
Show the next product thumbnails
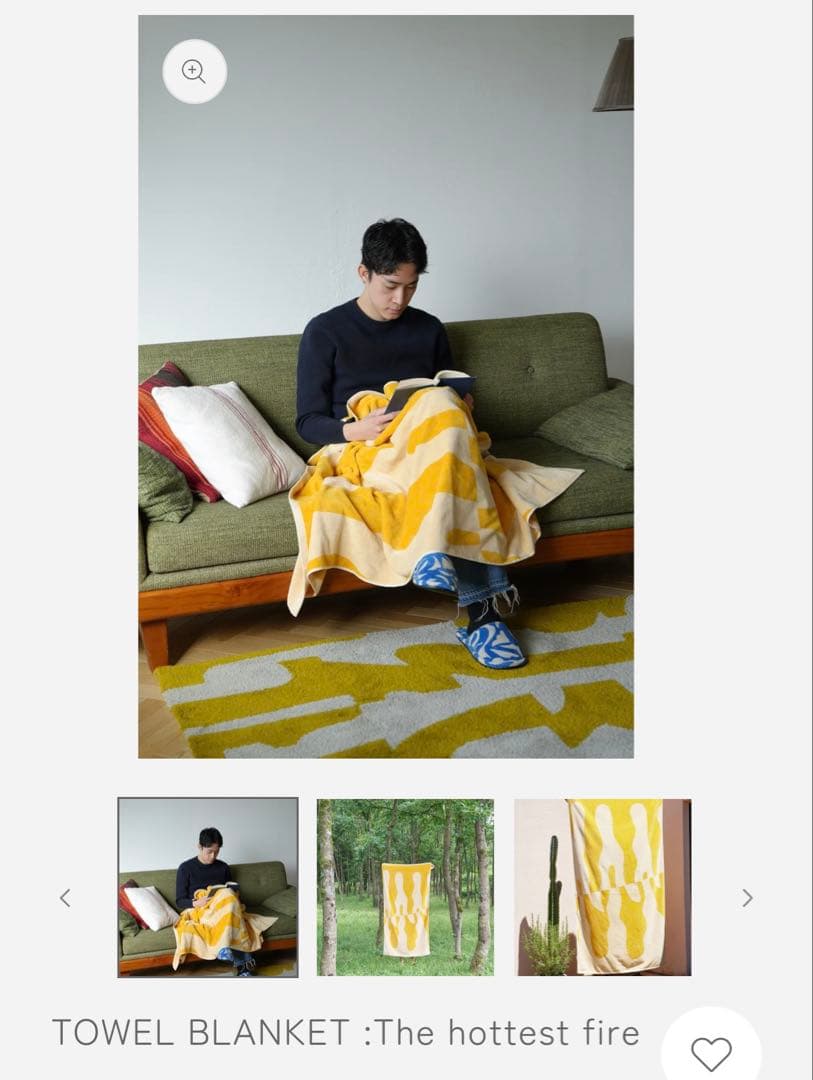point(747,898)
